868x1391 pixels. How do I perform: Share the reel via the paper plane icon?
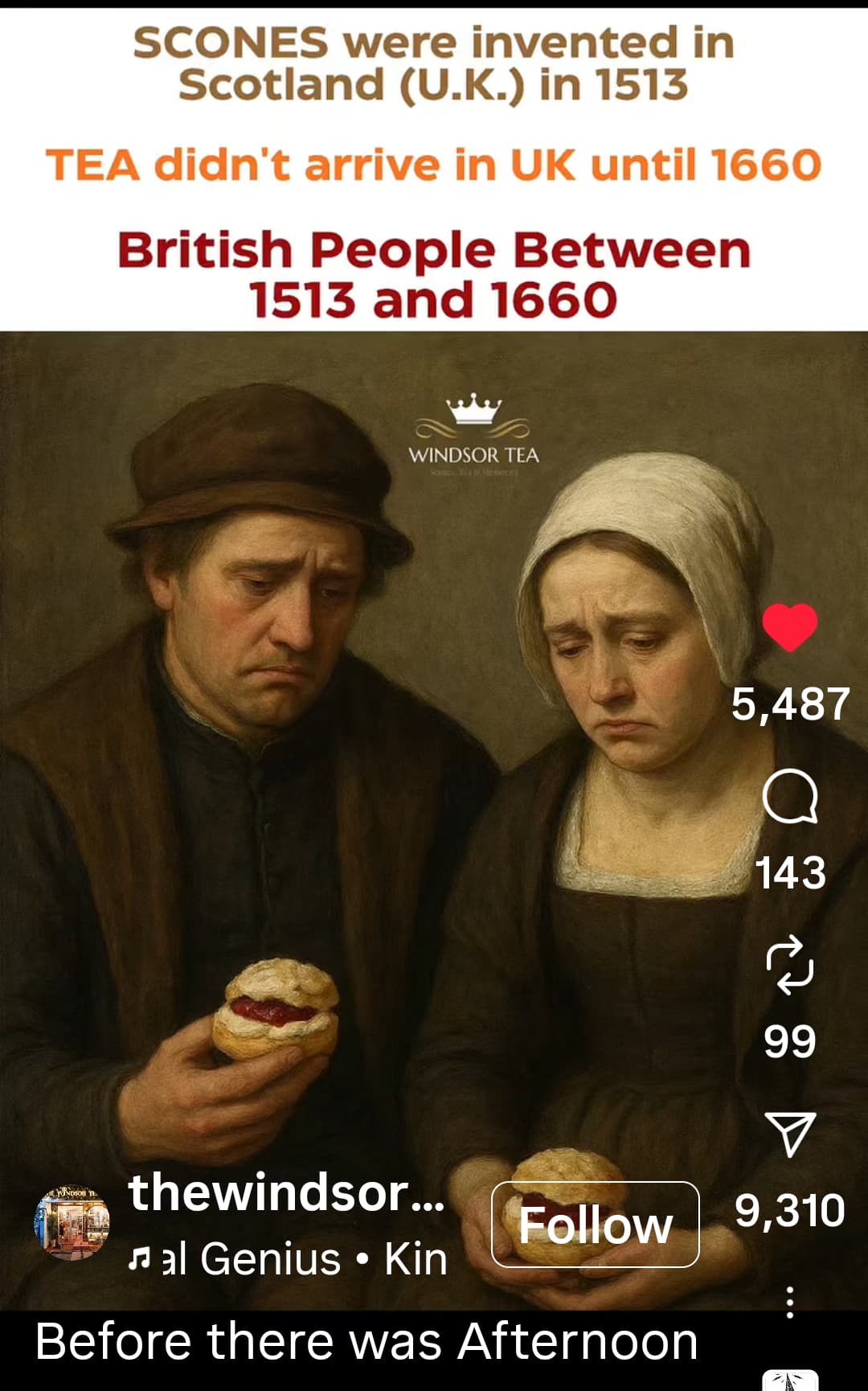click(x=790, y=1134)
